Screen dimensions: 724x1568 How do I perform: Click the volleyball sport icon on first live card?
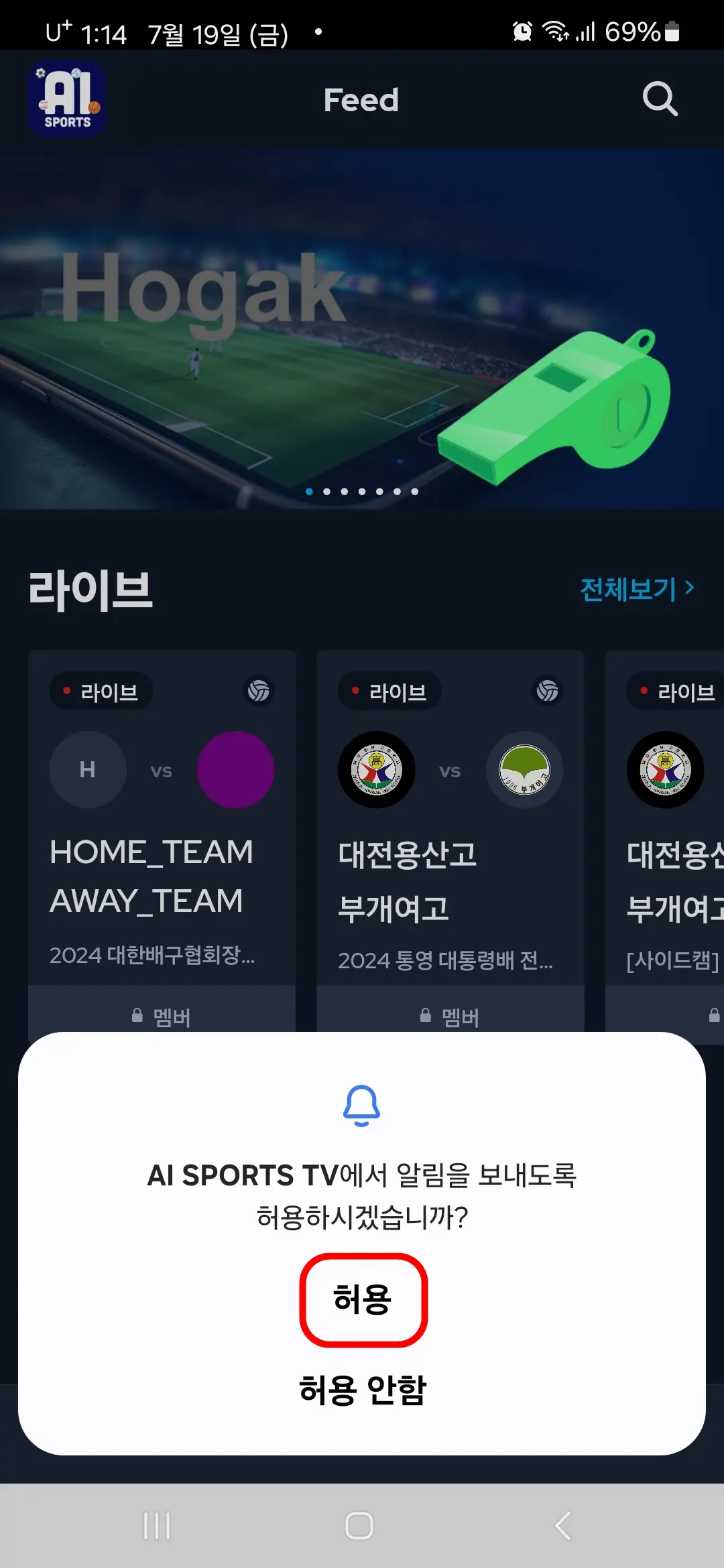(258, 692)
